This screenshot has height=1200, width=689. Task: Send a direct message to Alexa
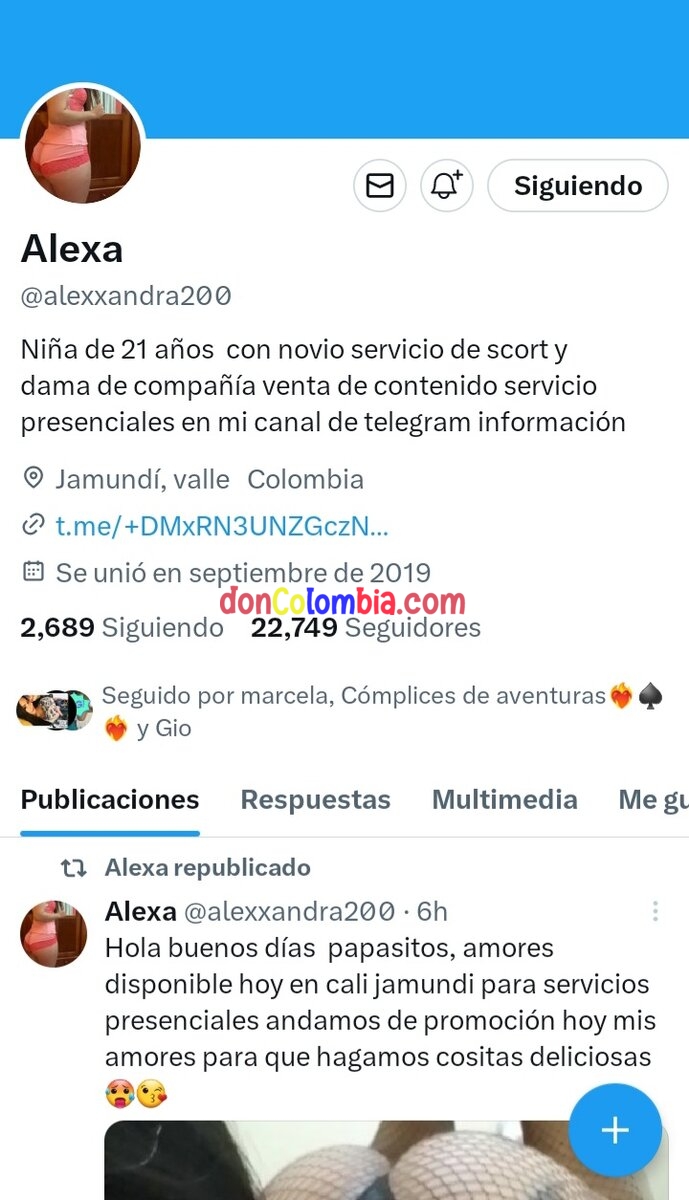[380, 186]
